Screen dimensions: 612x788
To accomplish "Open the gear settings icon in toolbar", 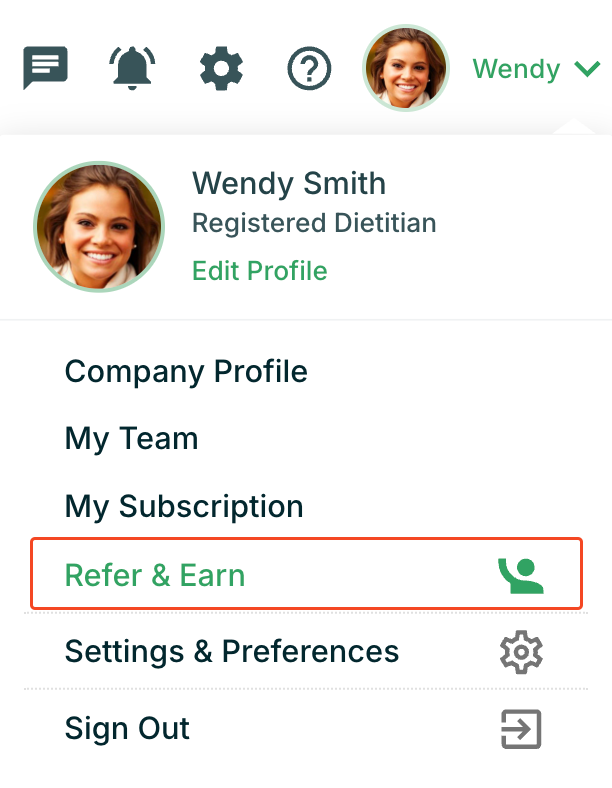I will (221, 68).
